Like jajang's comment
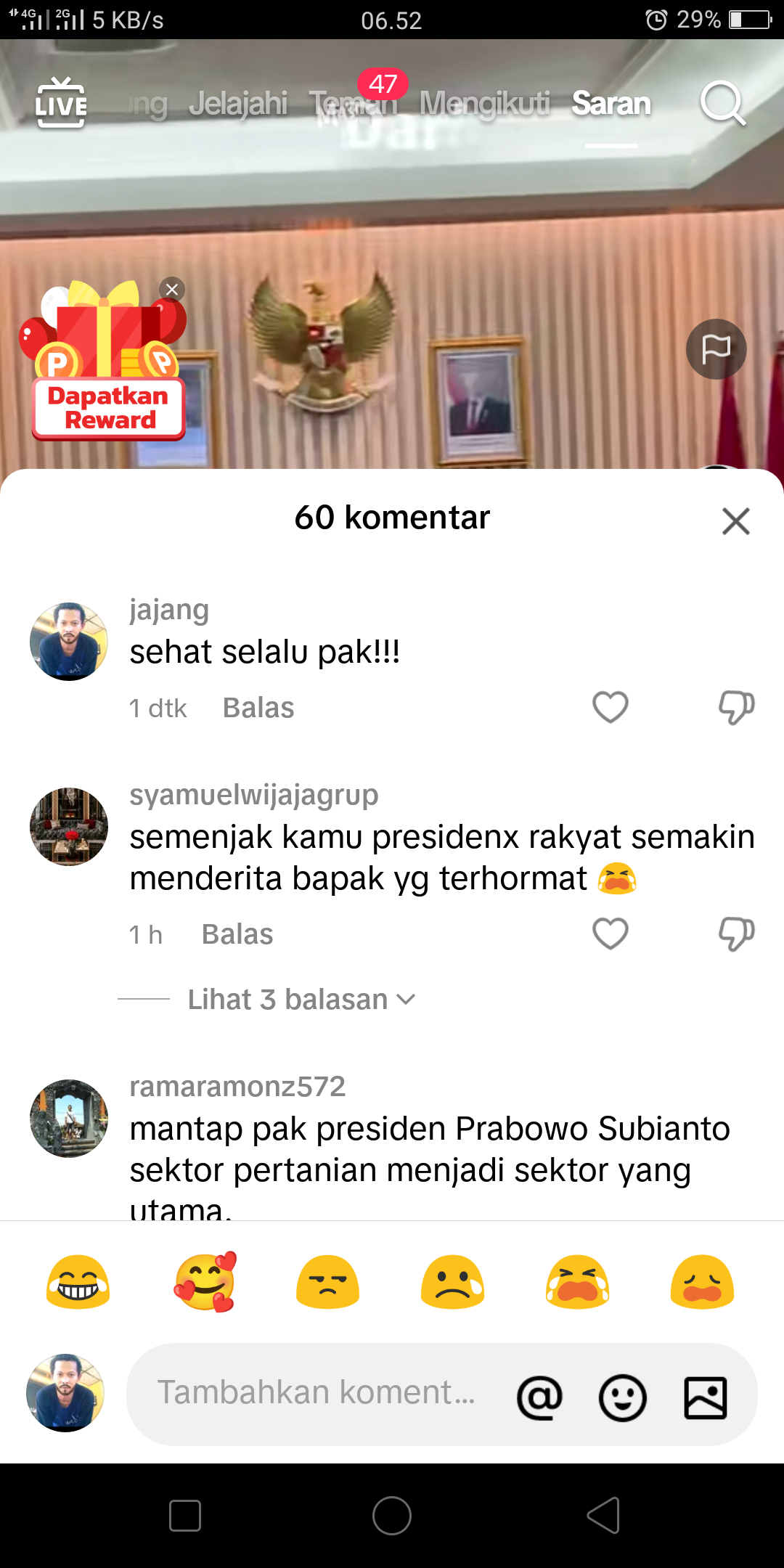This screenshot has height=1568, width=784. click(x=611, y=707)
